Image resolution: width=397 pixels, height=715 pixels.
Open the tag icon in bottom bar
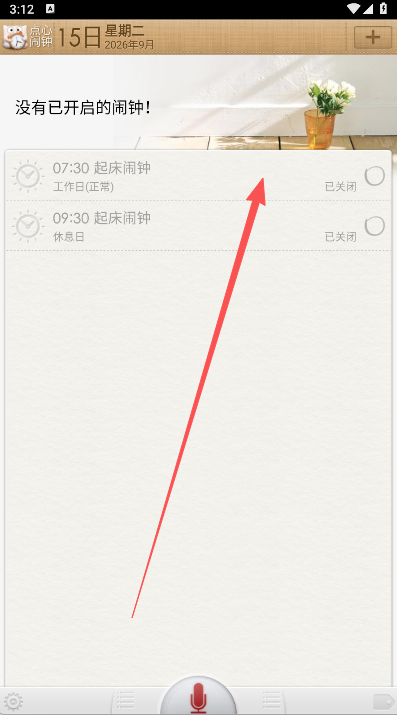(x=383, y=701)
